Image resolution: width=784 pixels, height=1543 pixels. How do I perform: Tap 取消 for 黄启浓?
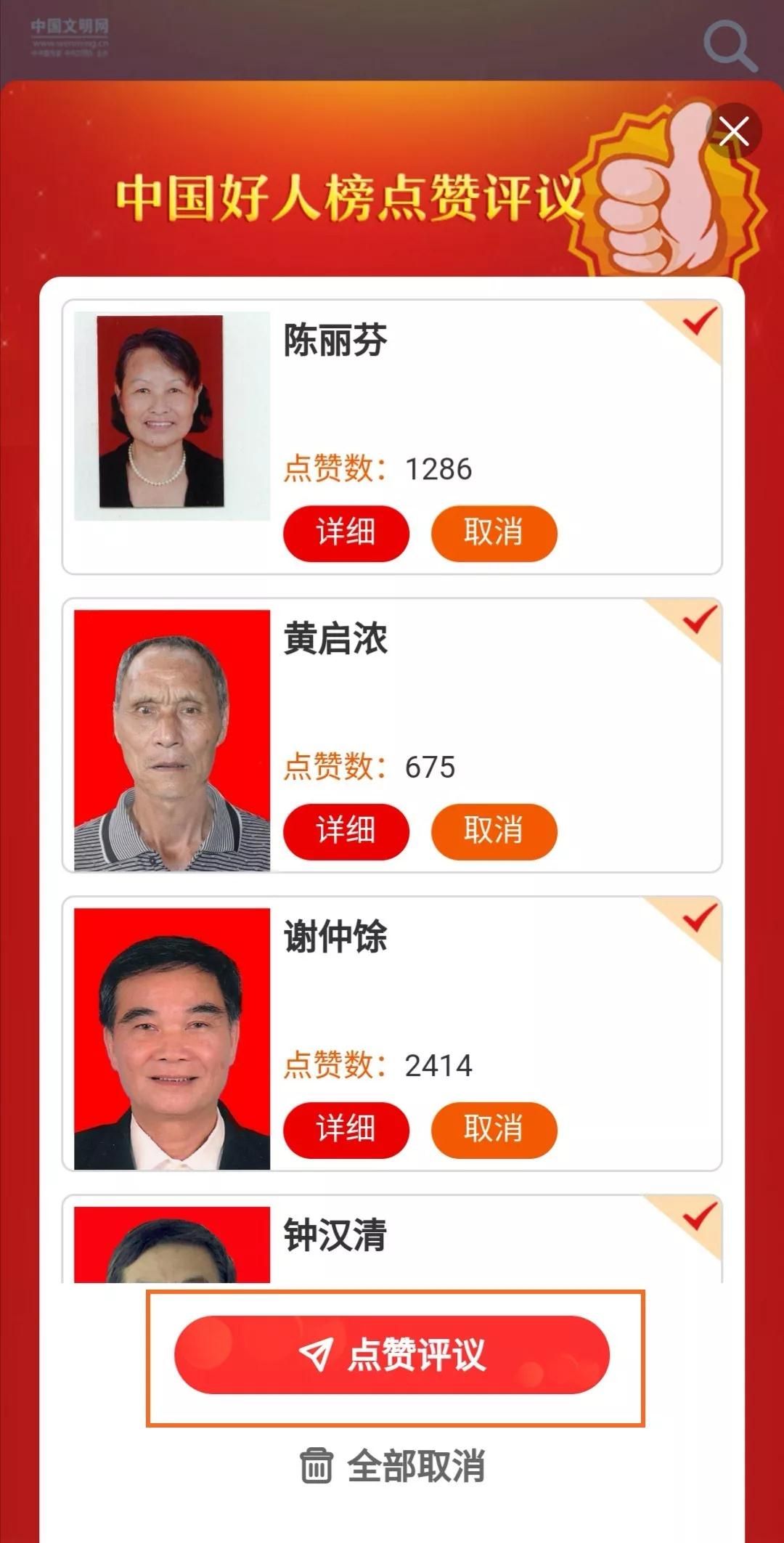(494, 831)
